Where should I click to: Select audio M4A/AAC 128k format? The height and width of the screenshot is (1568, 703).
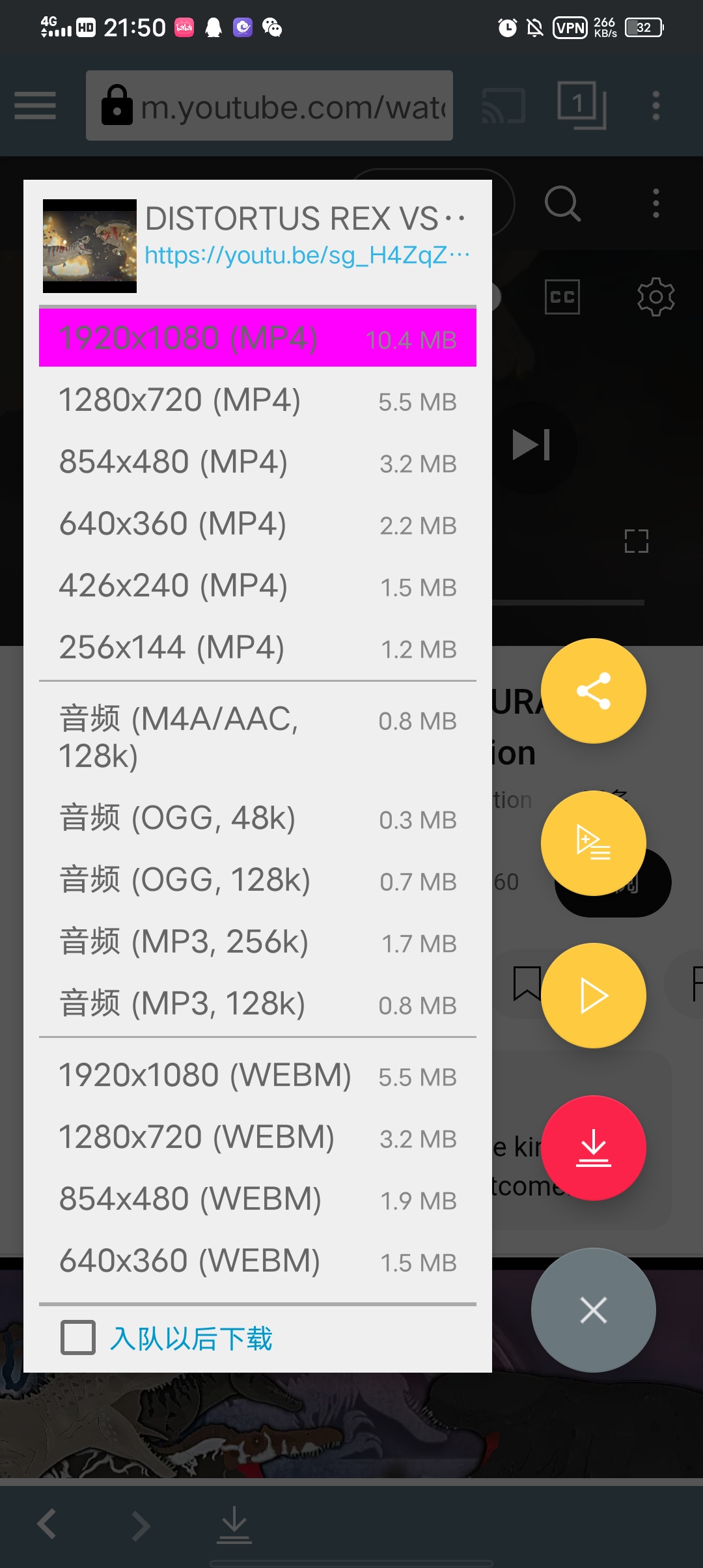pos(257,737)
